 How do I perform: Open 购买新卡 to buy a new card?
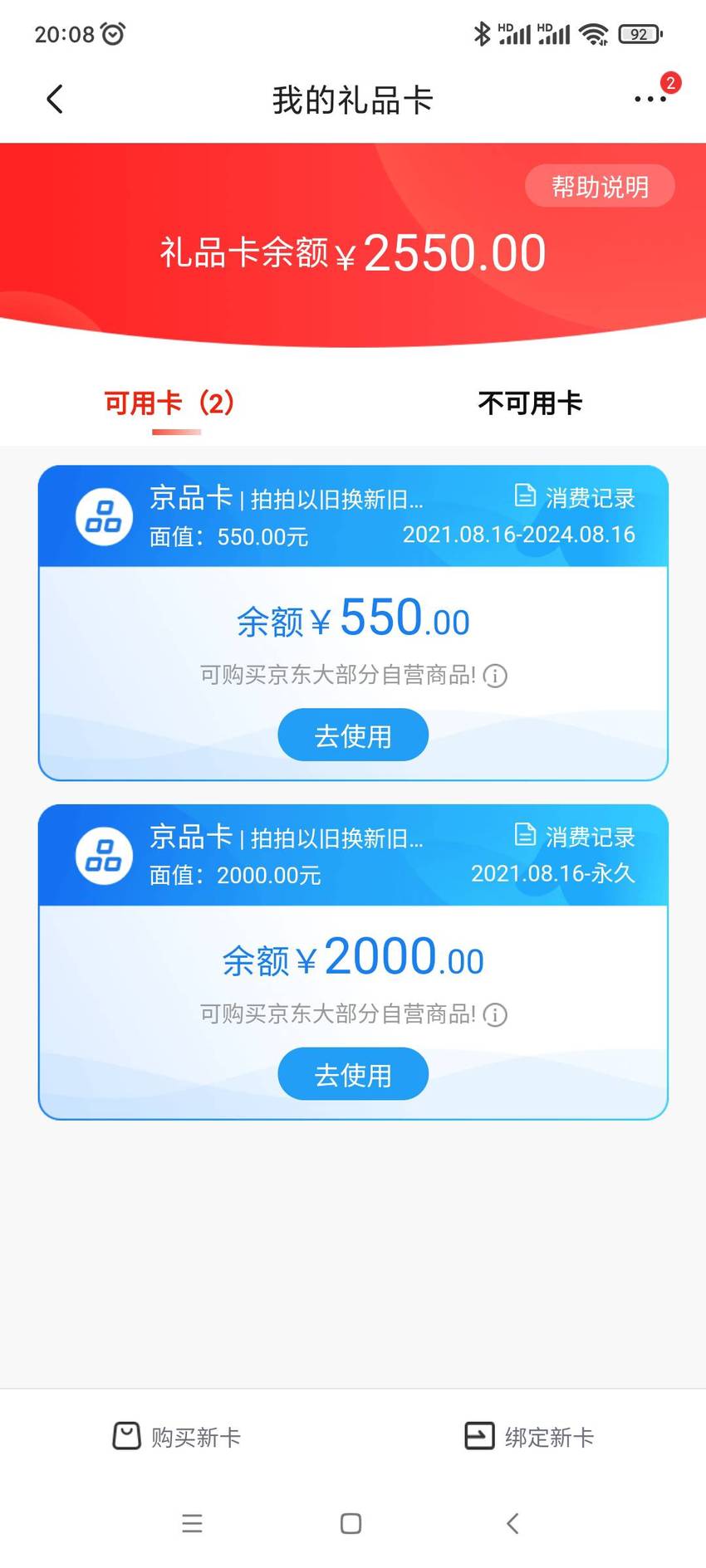pos(177,1437)
